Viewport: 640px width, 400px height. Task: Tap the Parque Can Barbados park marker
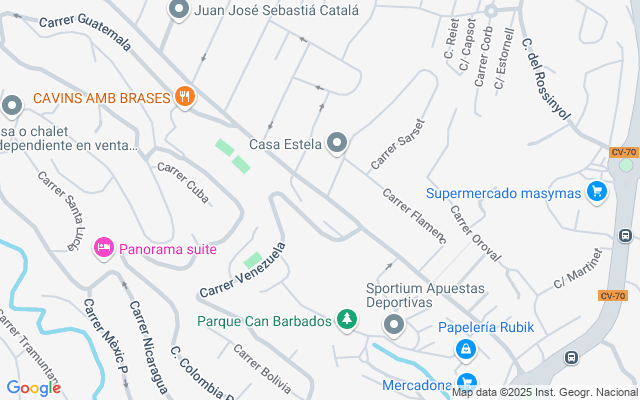tap(347, 320)
